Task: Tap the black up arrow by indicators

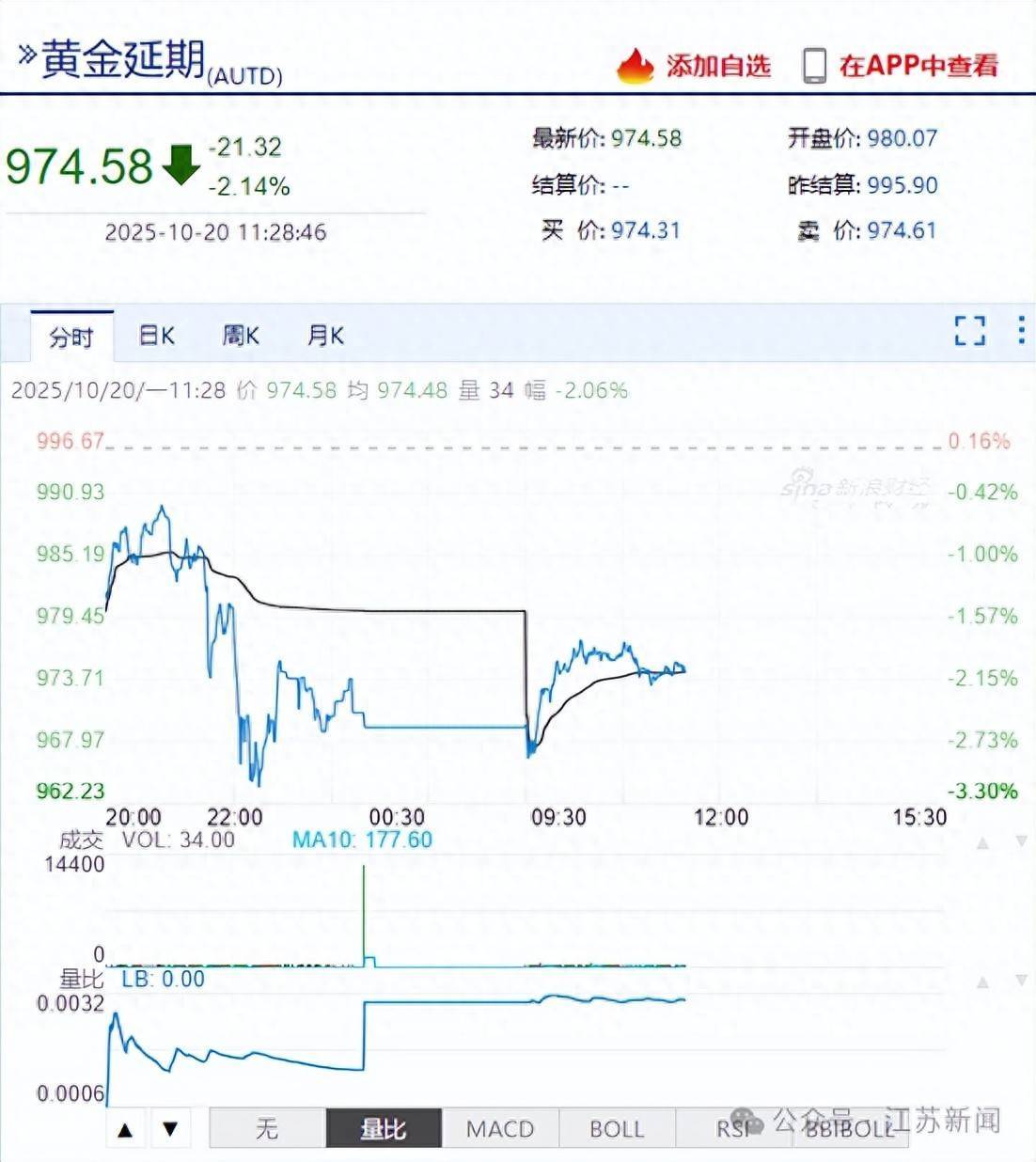Action: click(125, 1129)
